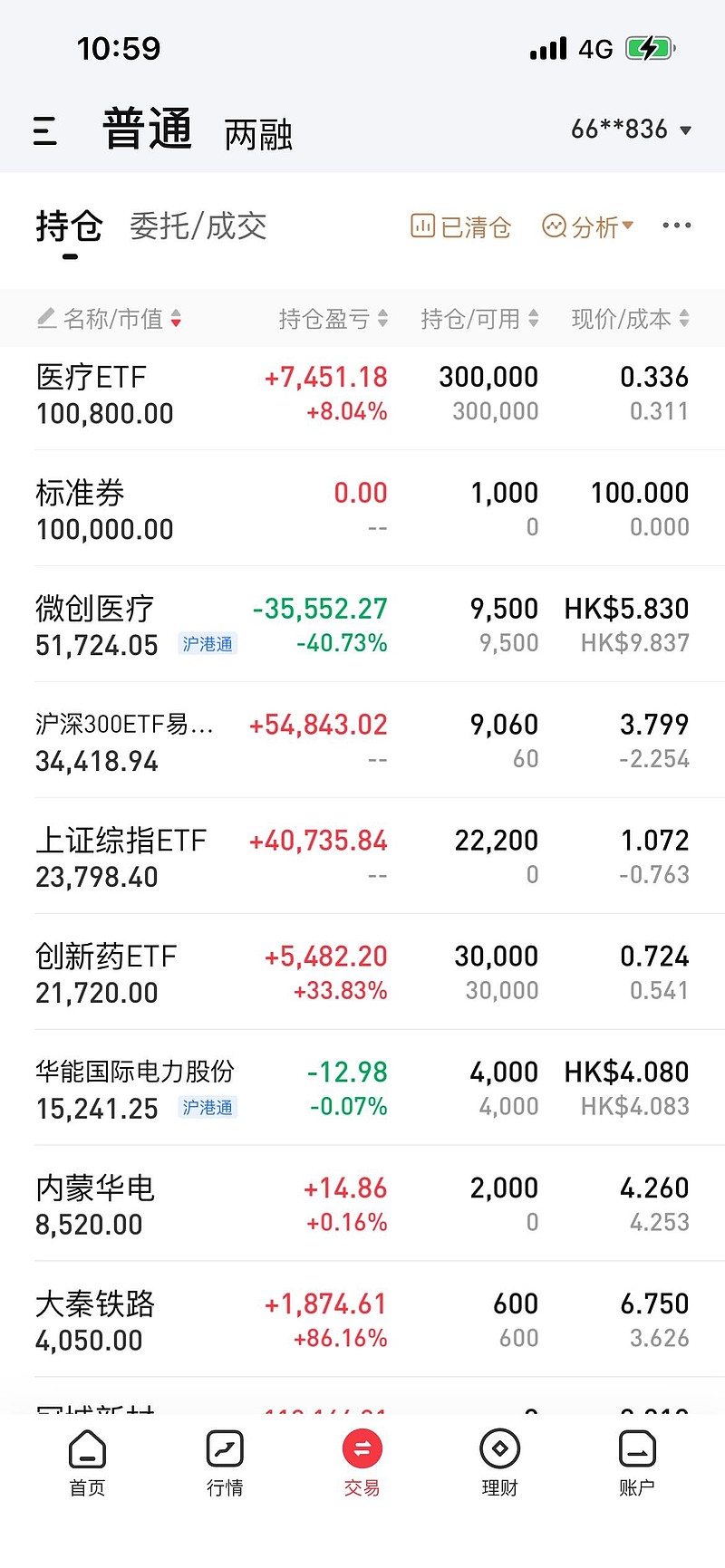Image resolution: width=725 pixels, height=1568 pixels.
Task: Open the 已清仓 (cleared positions) panel
Action: pyautogui.click(x=460, y=226)
